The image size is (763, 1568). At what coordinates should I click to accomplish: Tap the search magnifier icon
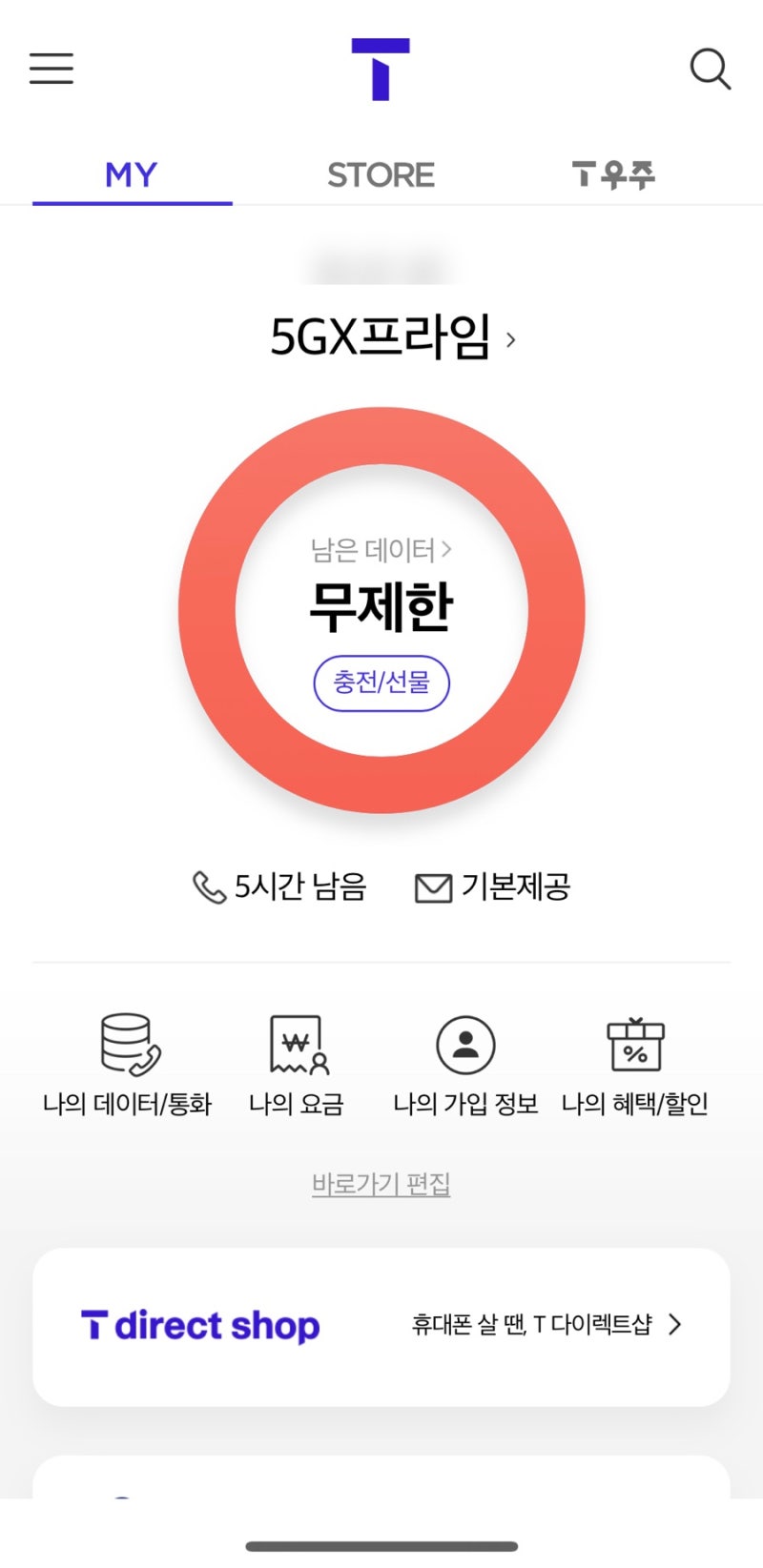tap(711, 69)
